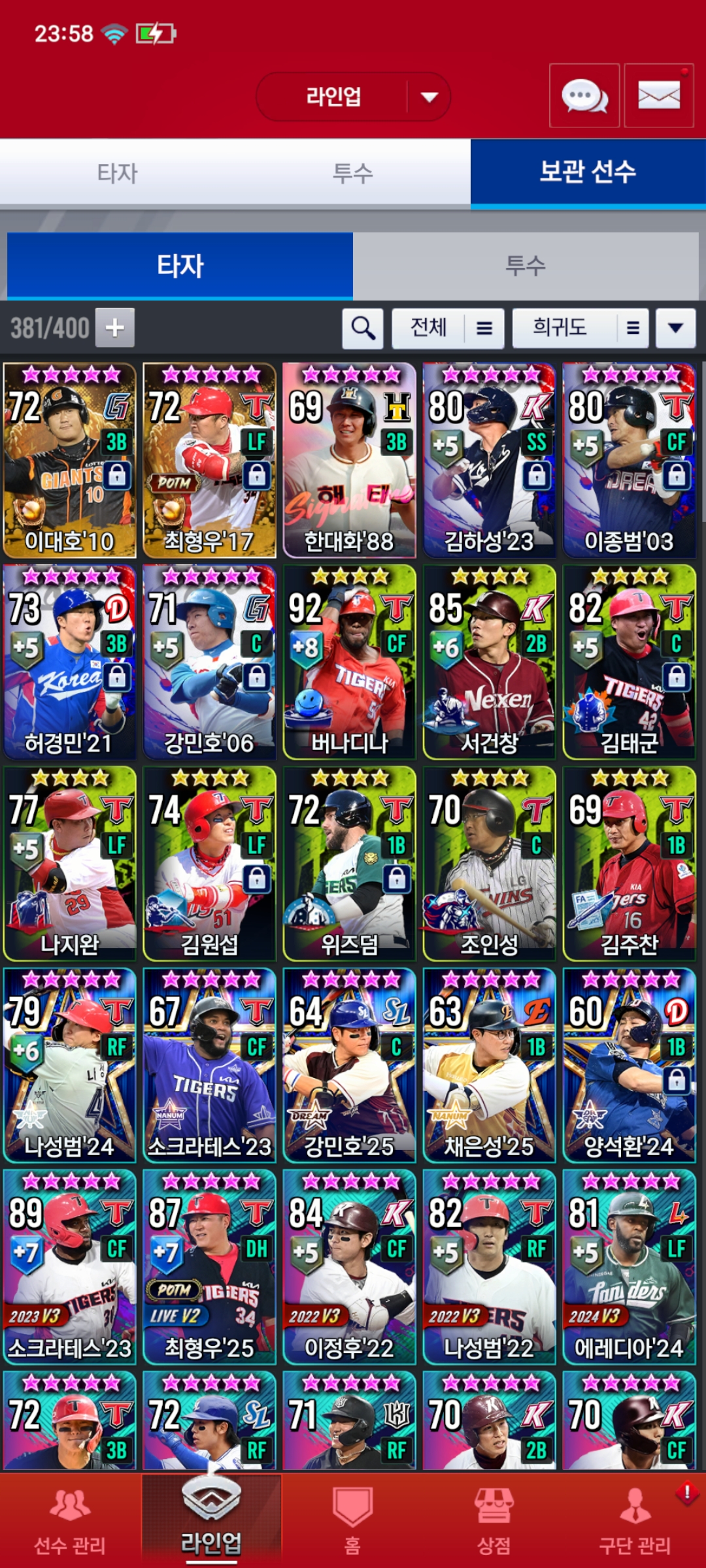Toggle the sort order arrow button
This screenshot has width=706, height=1568.
(x=675, y=327)
